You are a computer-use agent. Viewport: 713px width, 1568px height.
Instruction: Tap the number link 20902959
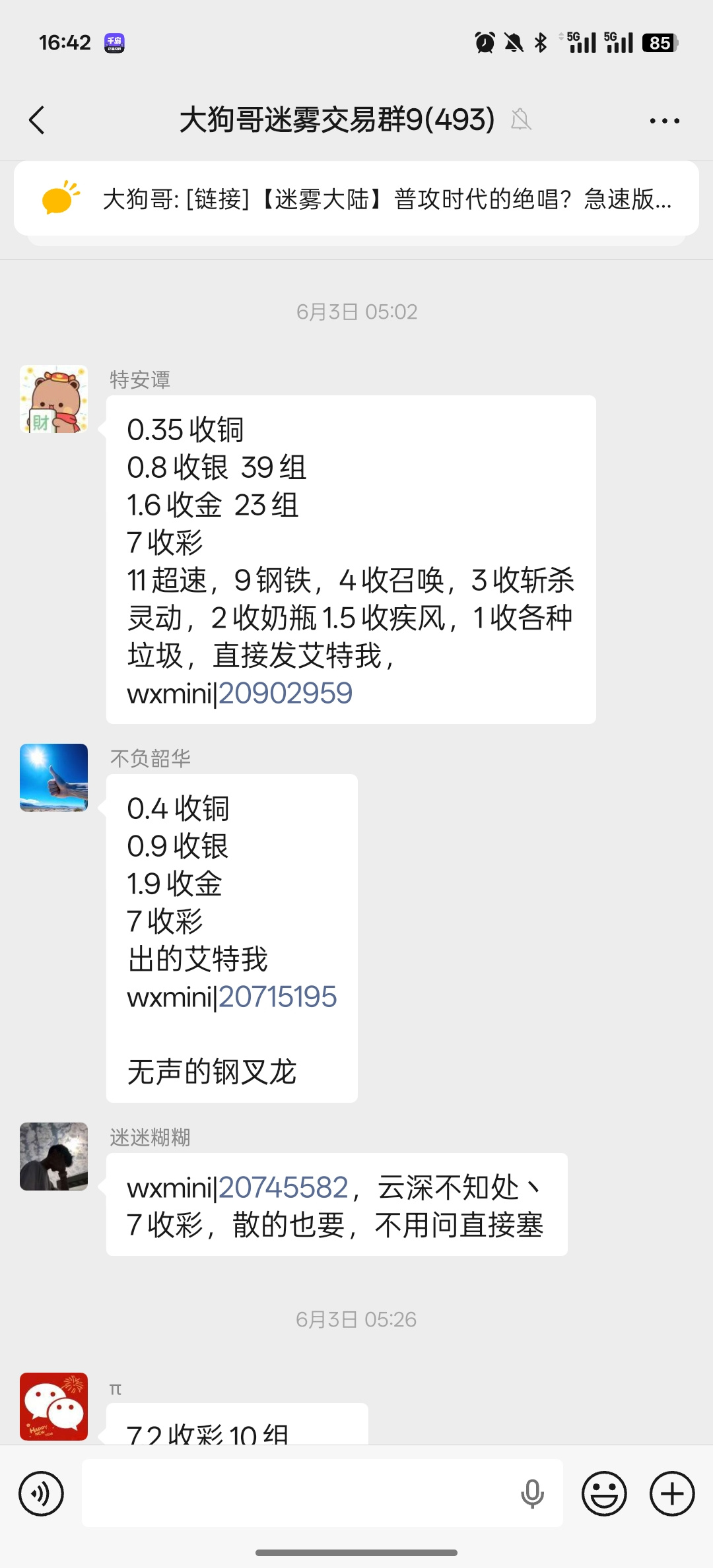285,693
